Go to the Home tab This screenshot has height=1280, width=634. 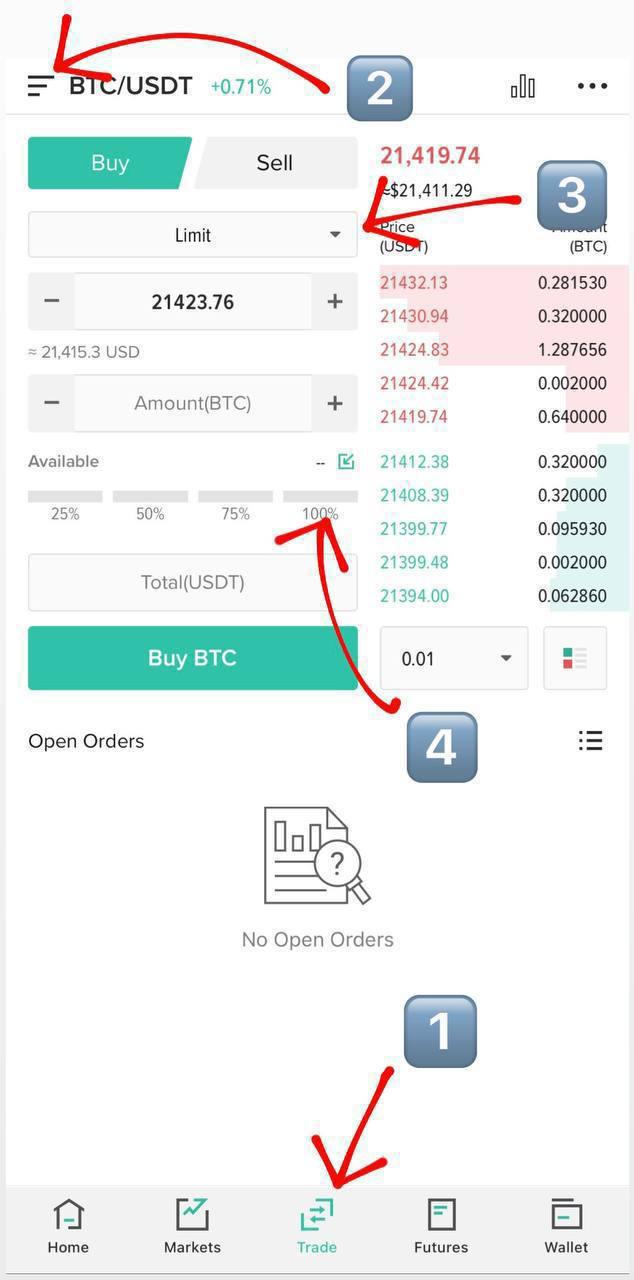(68, 1226)
